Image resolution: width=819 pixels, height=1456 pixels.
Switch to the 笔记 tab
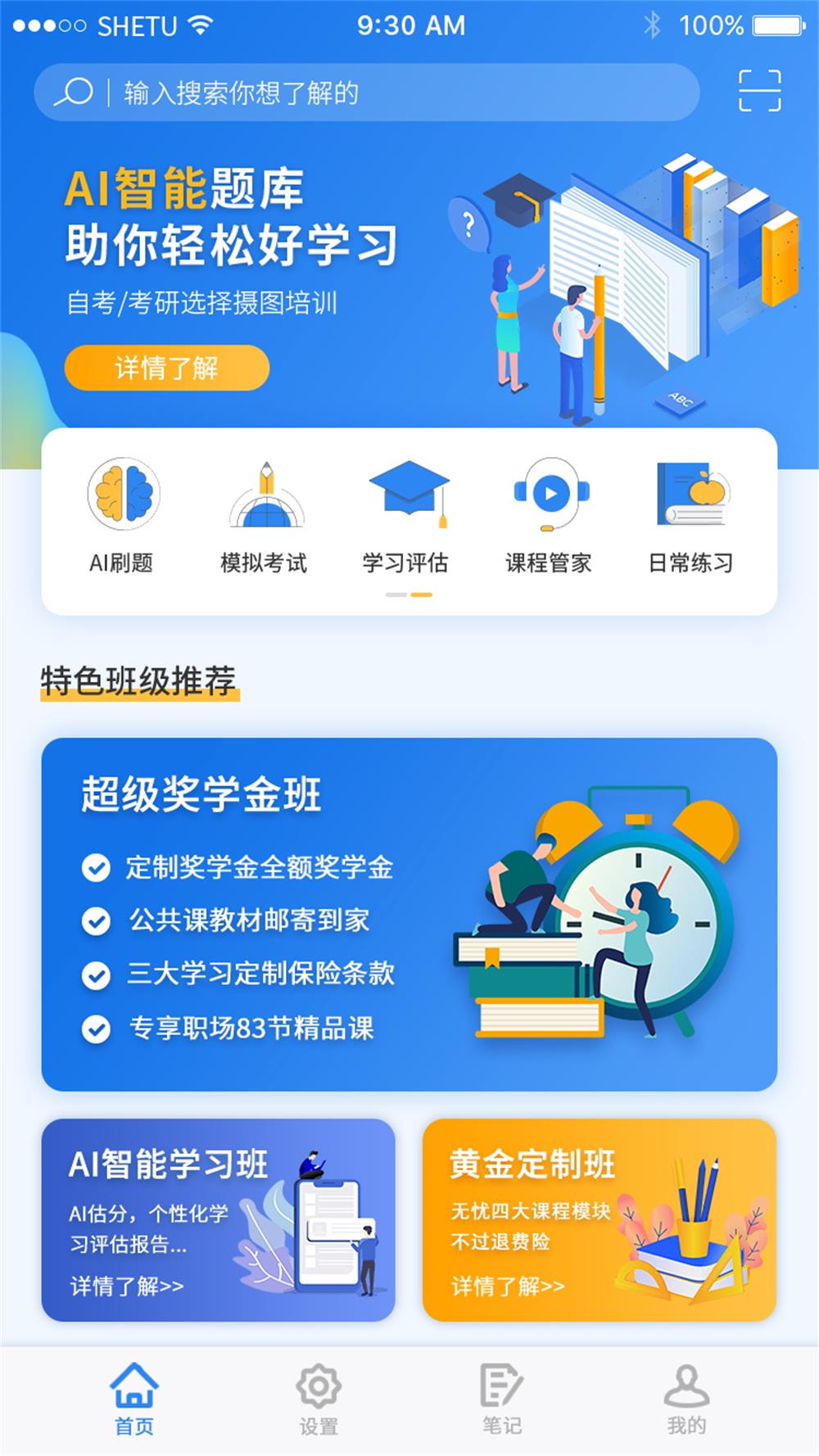(x=501, y=1399)
